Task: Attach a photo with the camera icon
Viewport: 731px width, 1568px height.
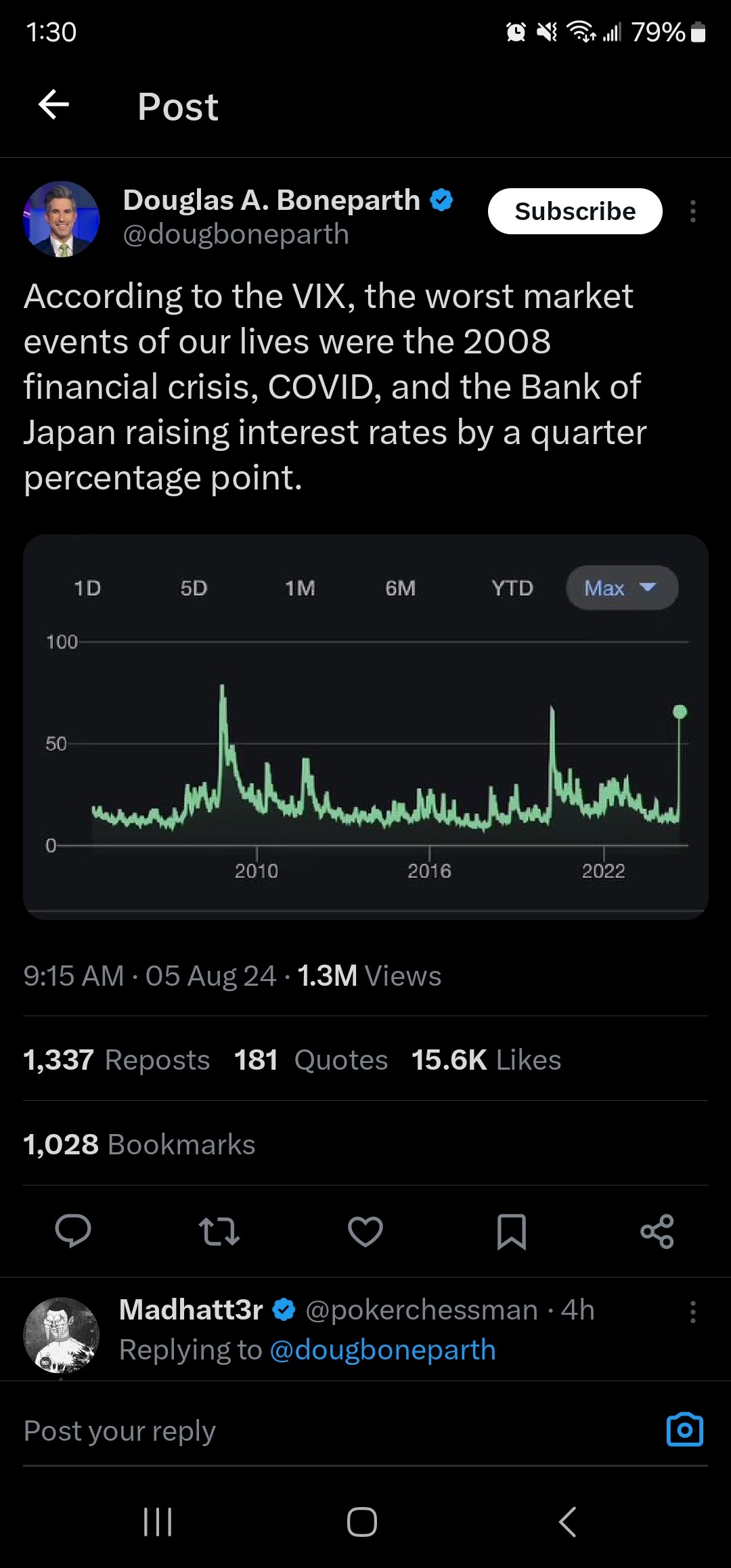Action: pyautogui.click(x=685, y=1430)
